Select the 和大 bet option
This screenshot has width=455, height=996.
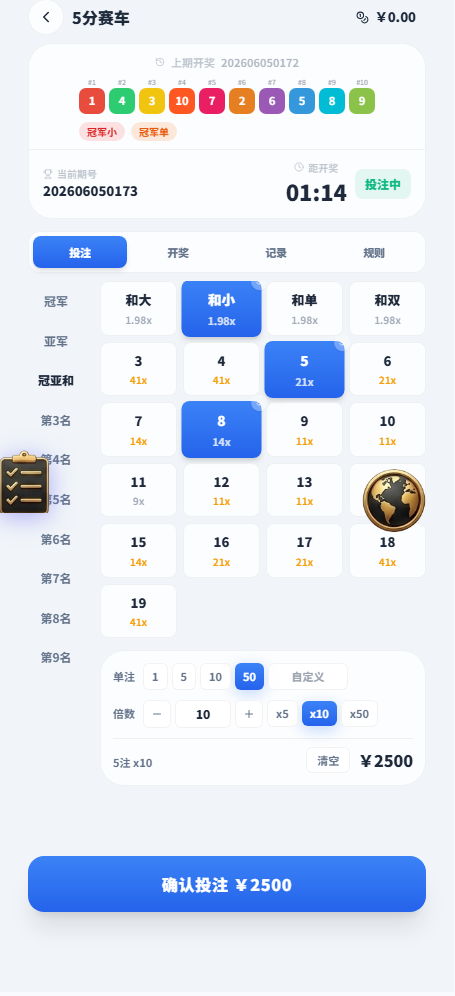point(139,309)
